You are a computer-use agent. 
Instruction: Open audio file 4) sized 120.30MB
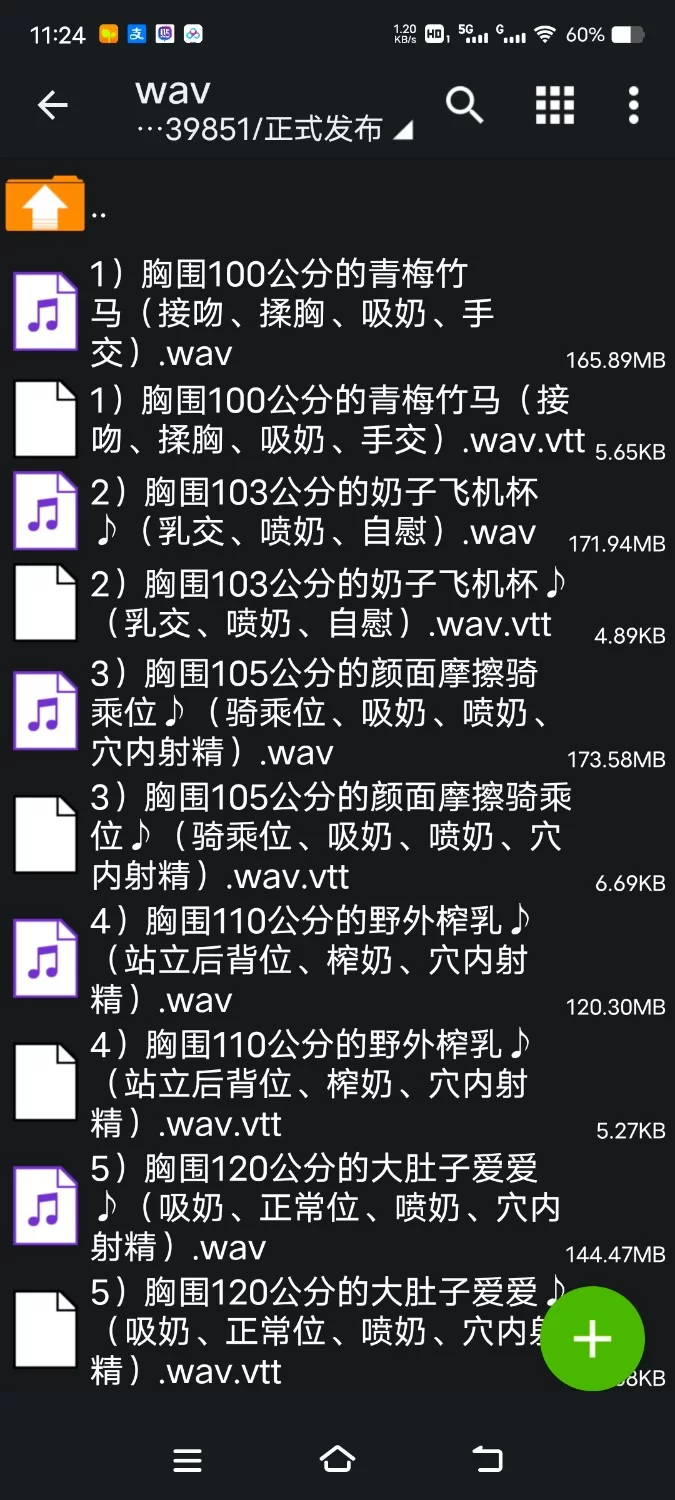(300, 960)
